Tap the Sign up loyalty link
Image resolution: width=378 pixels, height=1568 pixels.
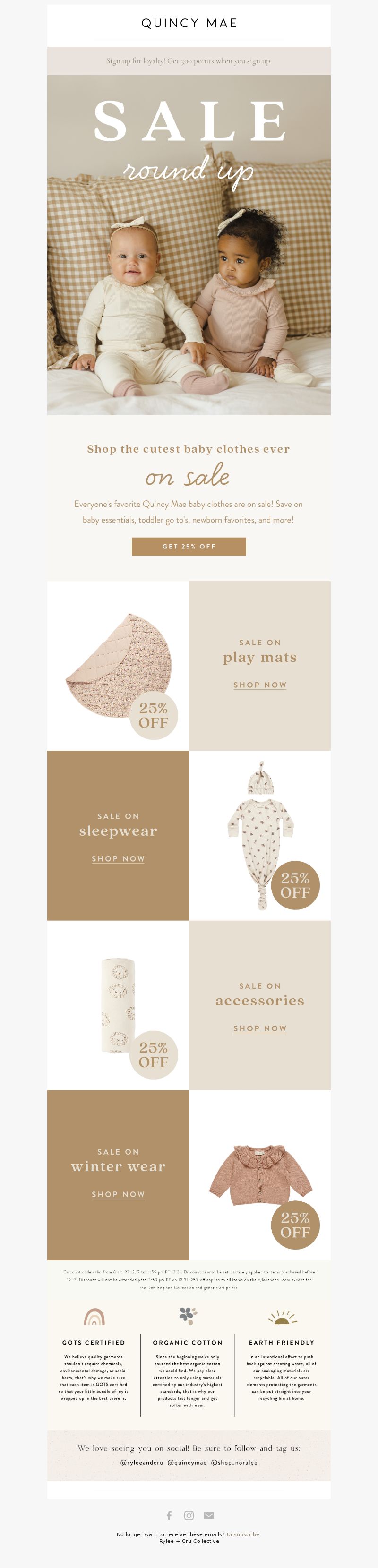coord(118,61)
